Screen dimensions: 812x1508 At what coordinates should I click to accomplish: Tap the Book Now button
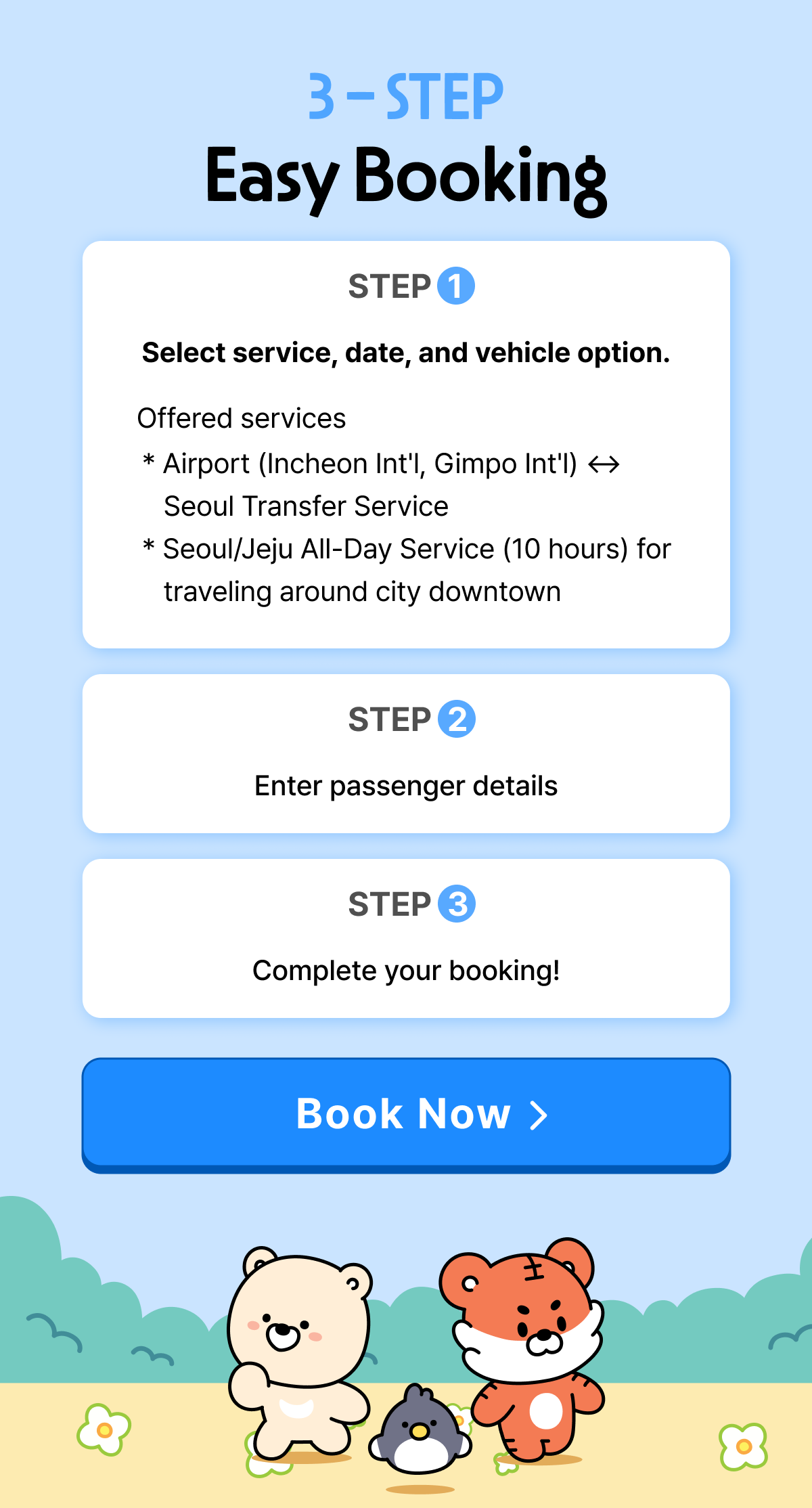[x=406, y=1113]
